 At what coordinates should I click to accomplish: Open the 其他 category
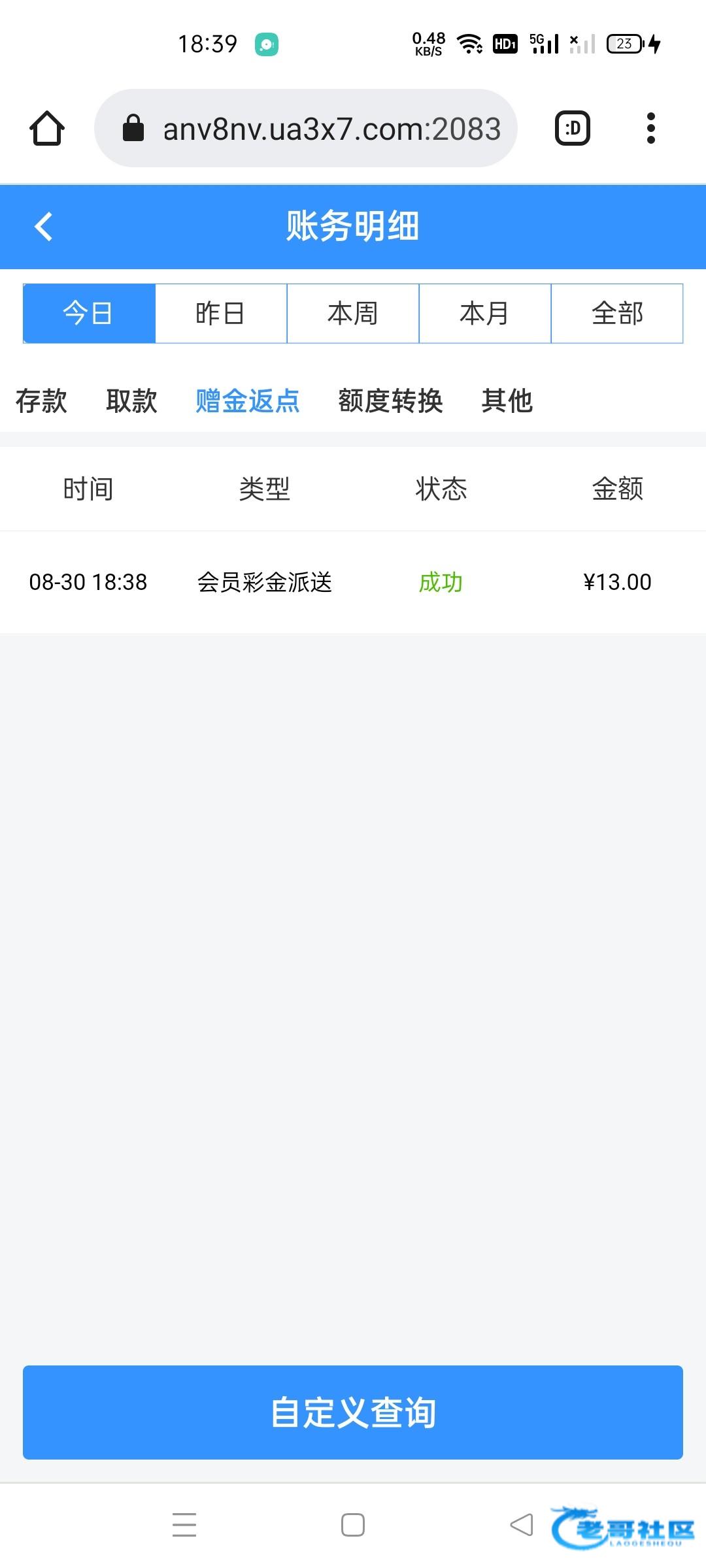(x=507, y=400)
